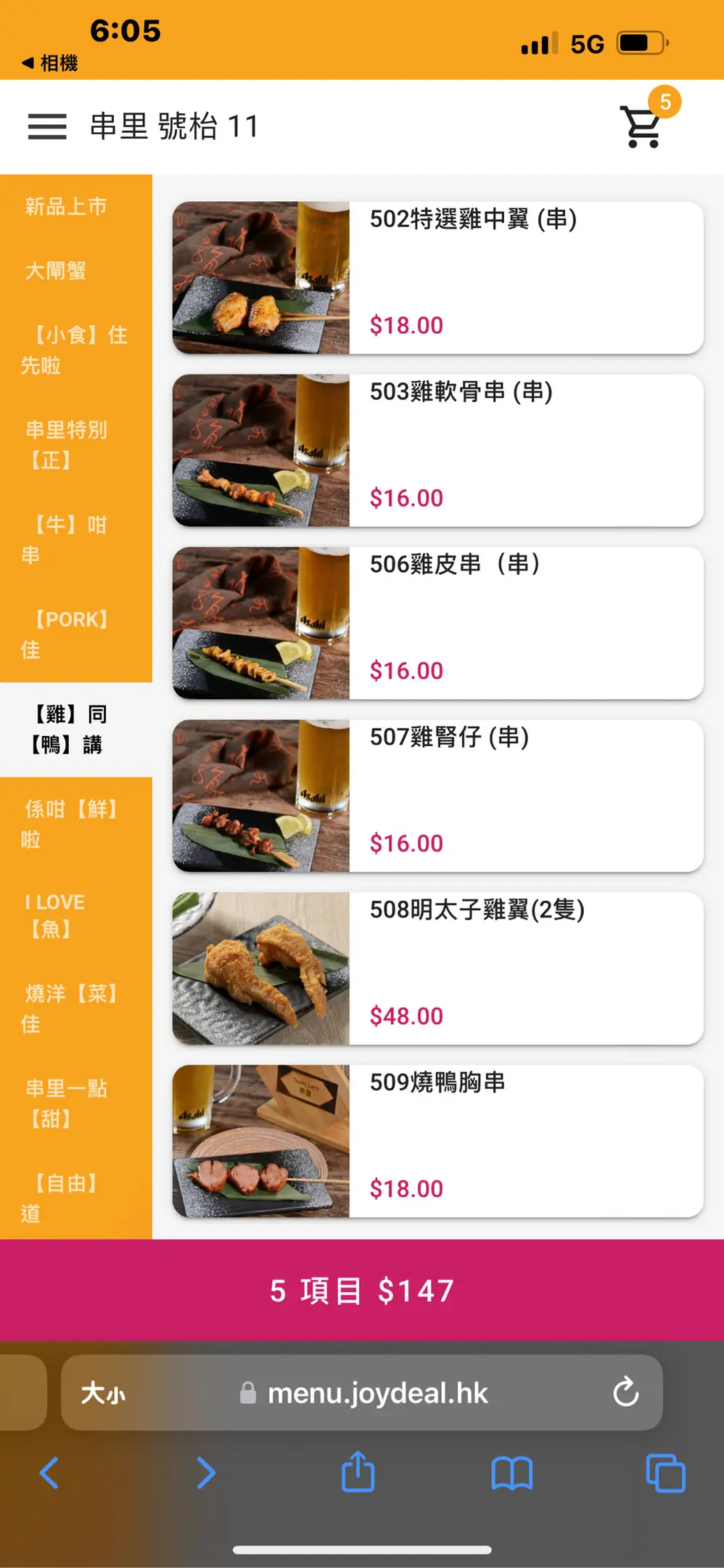
Task: Open 【小食】住先啦 category
Action: pos(75,350)
